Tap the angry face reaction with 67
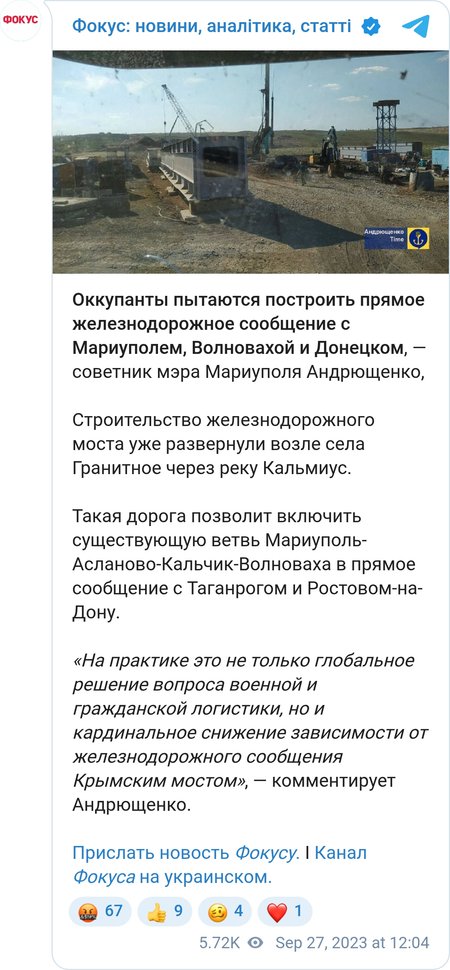Image resolution: width=450 pixels, height=970 pixels. point(100,911)
